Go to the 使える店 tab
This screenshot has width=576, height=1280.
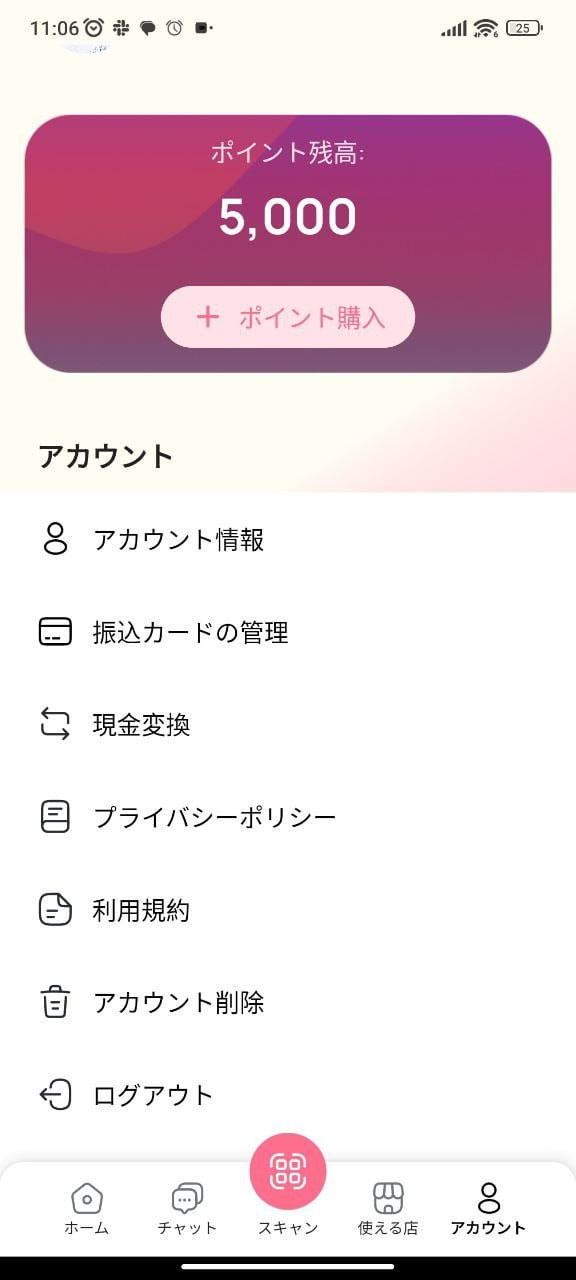(x=388, y=1209)
